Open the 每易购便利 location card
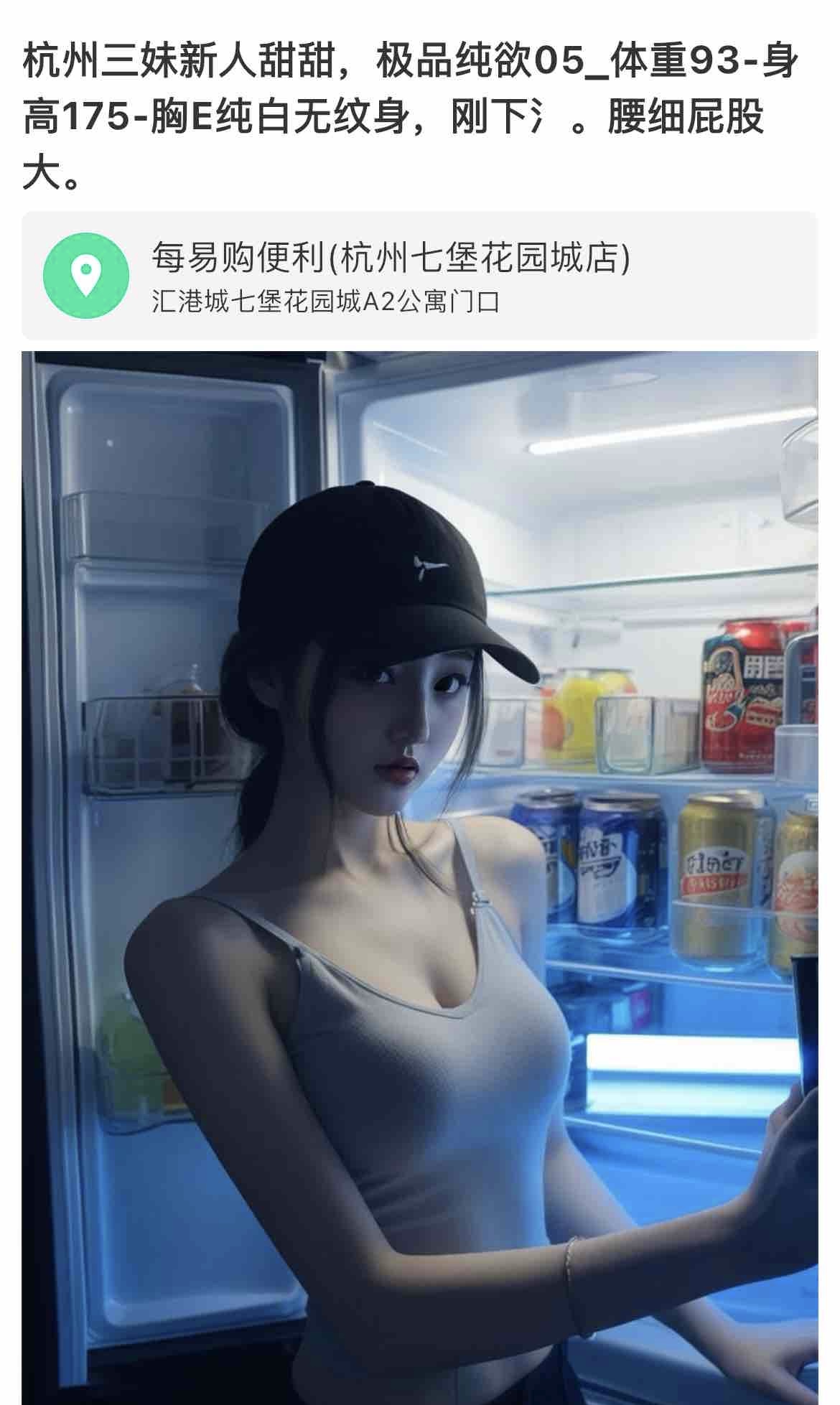Image resolution: width=840 pixels, height=1405 pixels. point(419,276)
